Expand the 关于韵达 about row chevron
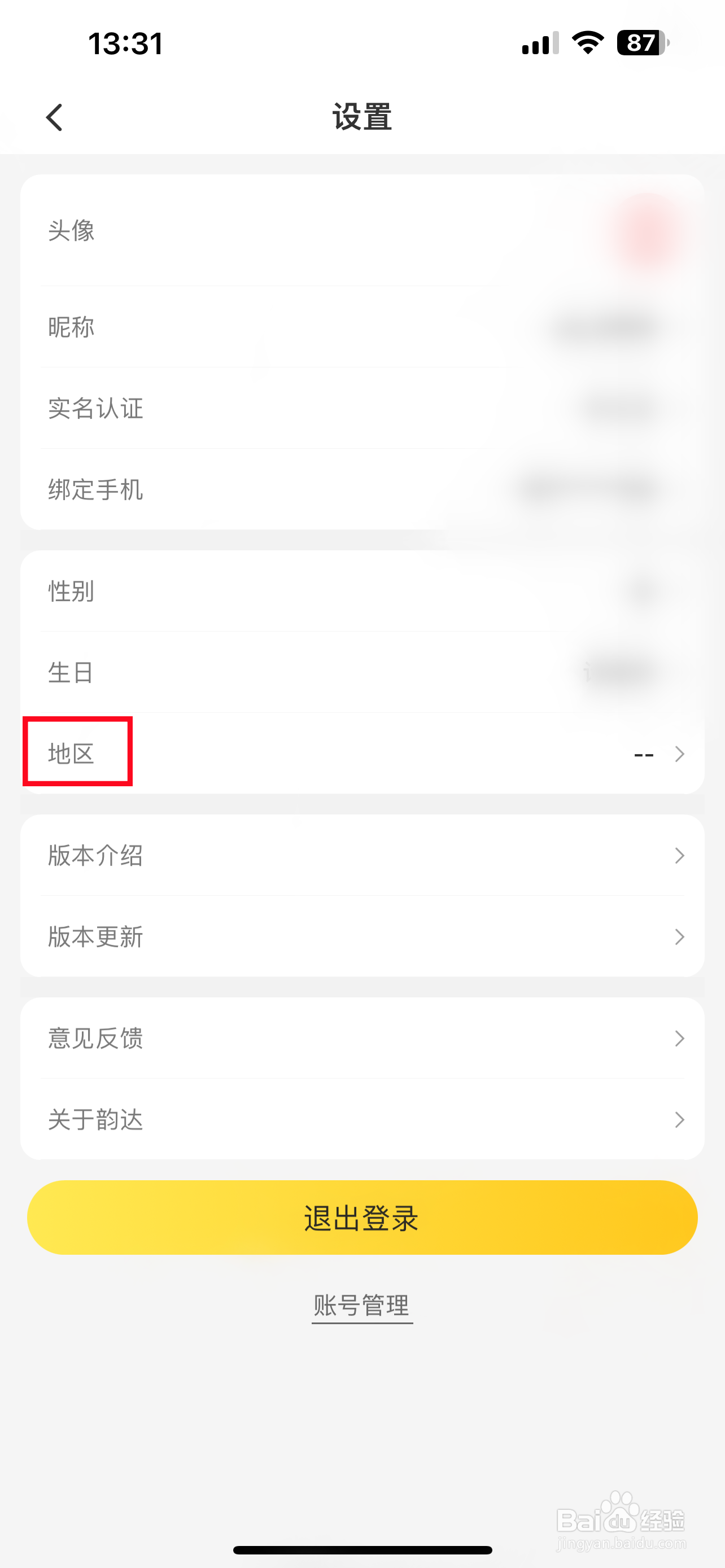Viewport: 725px width, 1568px height. [680, 1119]
